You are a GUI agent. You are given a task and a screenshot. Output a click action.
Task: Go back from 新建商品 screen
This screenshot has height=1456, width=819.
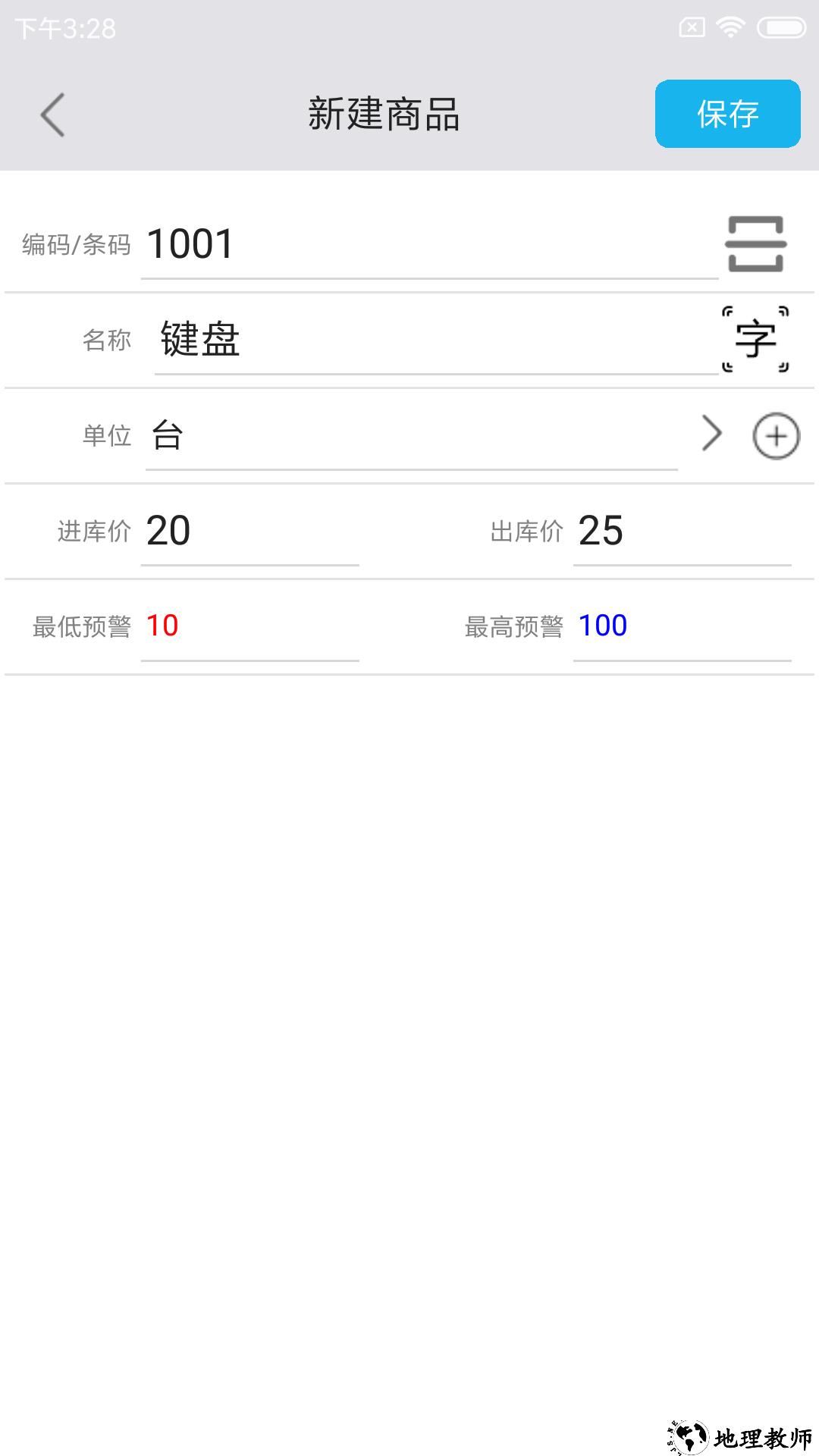click(52, 115)
